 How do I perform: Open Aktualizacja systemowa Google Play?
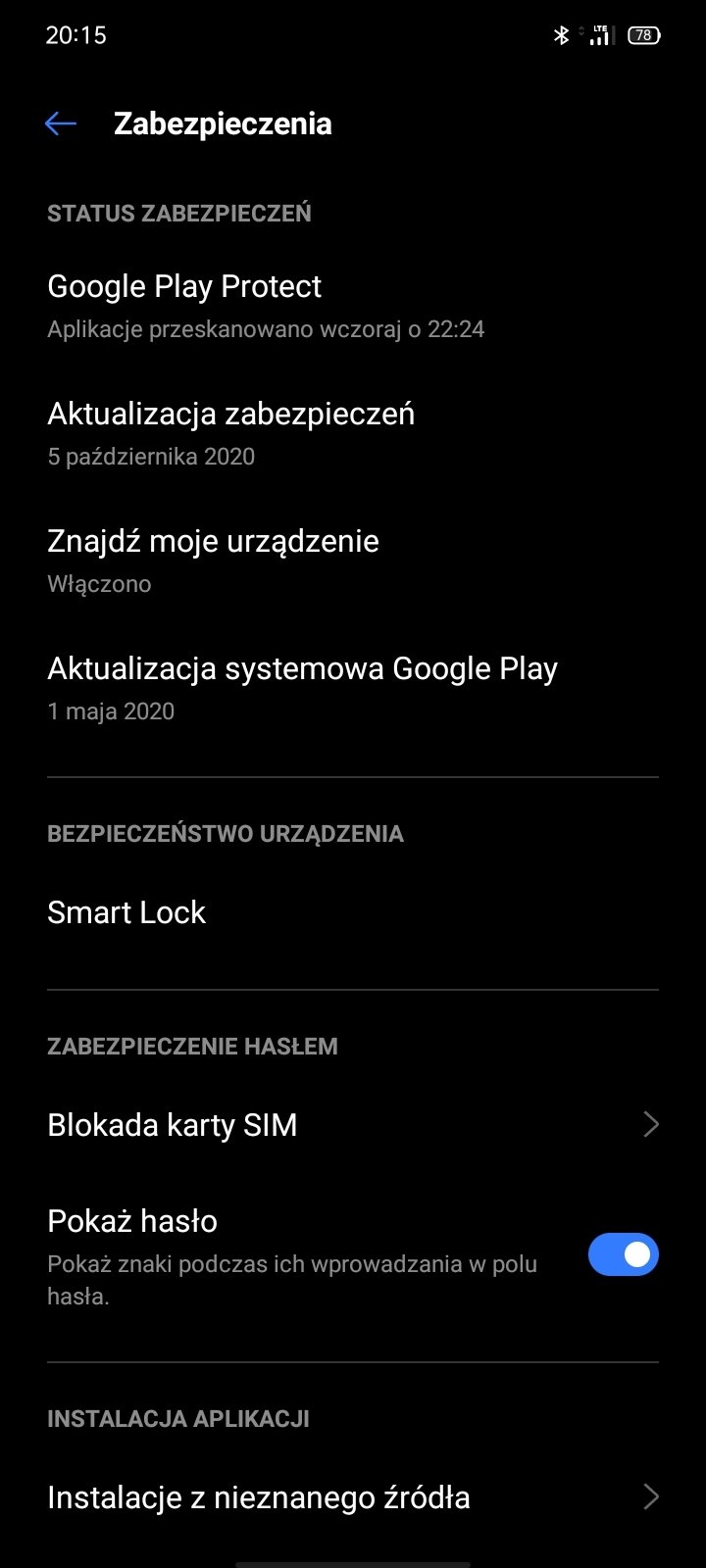click(353, 688)
